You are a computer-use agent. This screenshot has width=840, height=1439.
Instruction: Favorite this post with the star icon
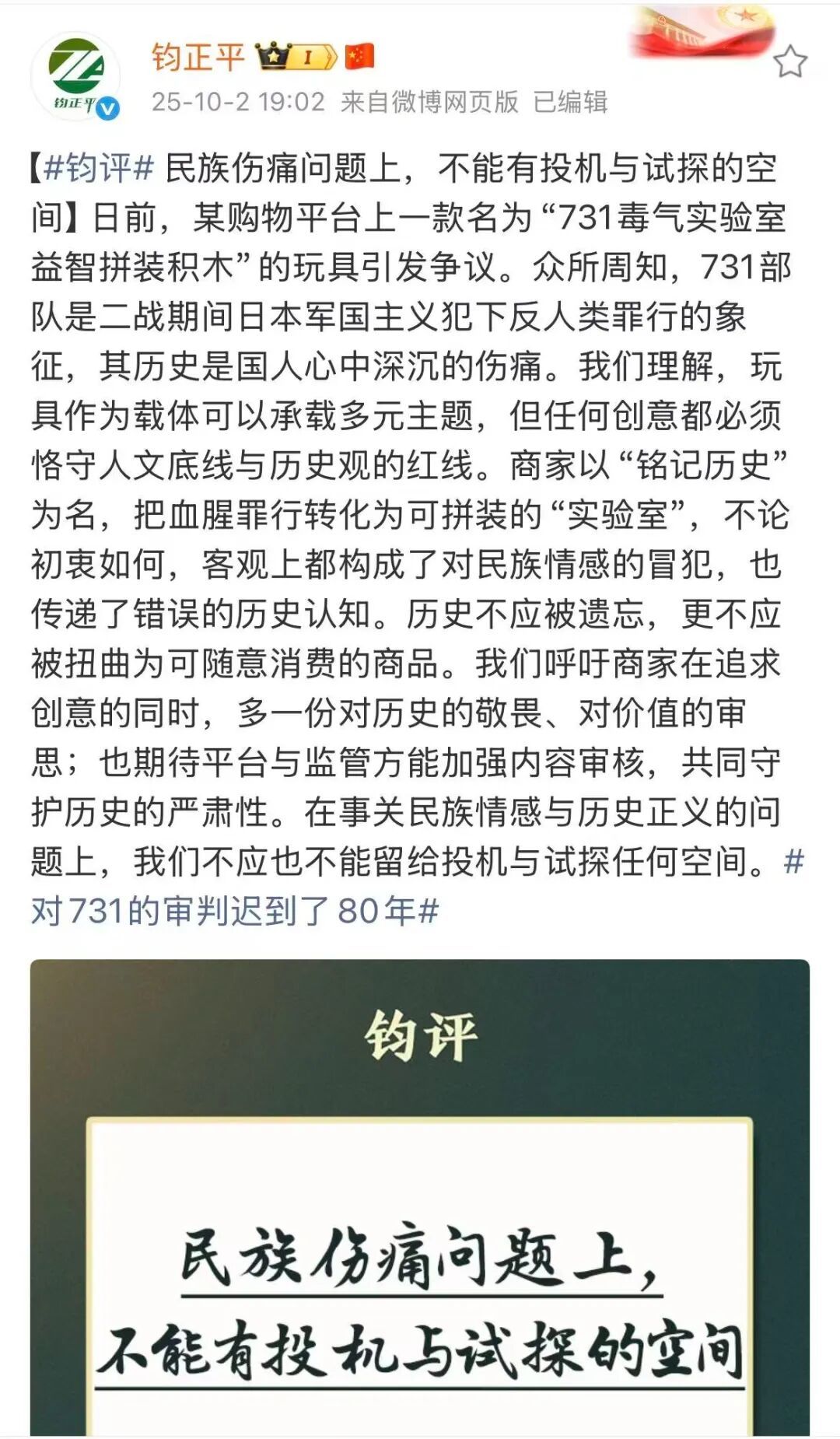click(789, 61)
